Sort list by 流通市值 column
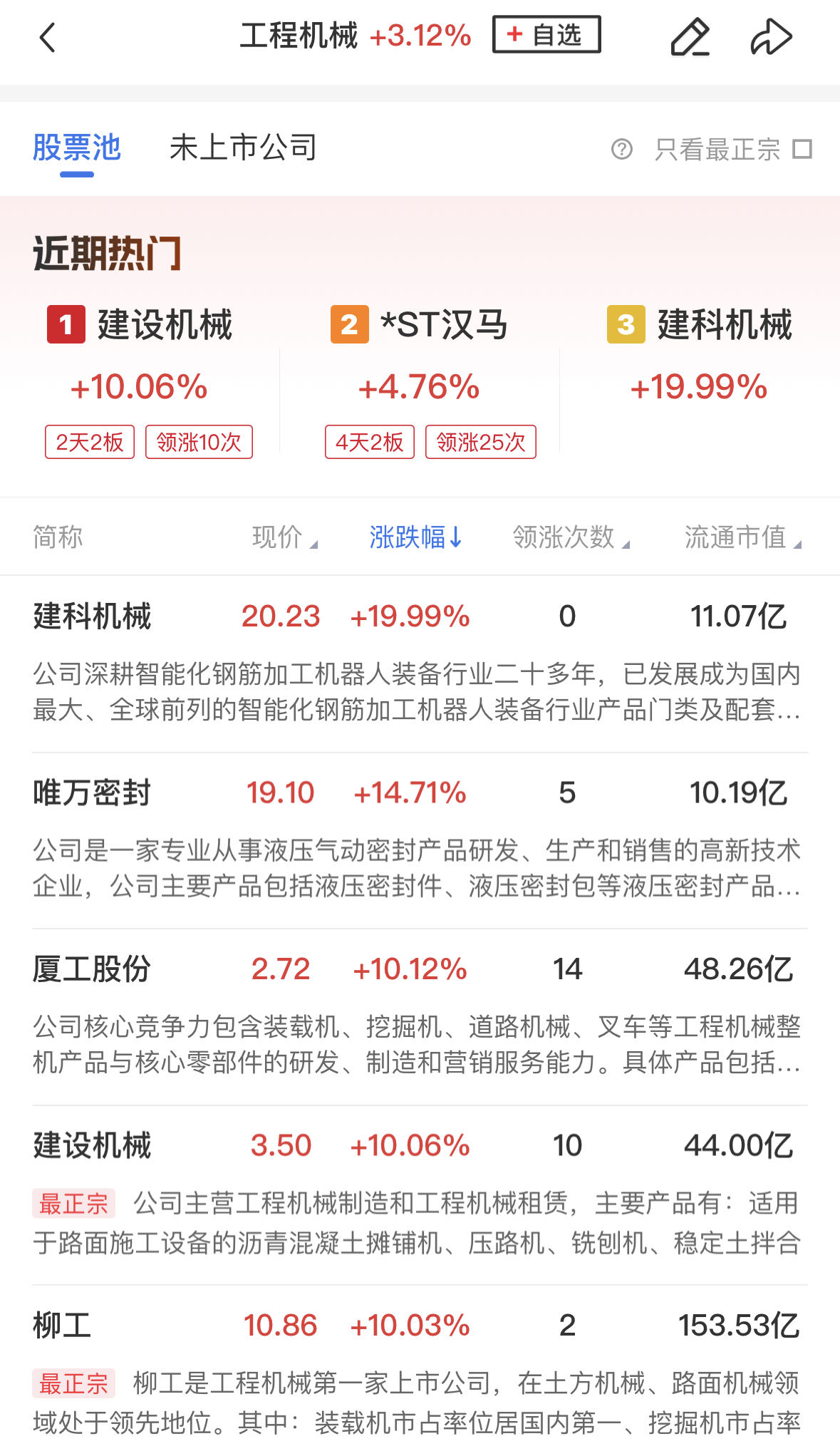This screenshot has width=840, height=1456. [x=742, y=537]
